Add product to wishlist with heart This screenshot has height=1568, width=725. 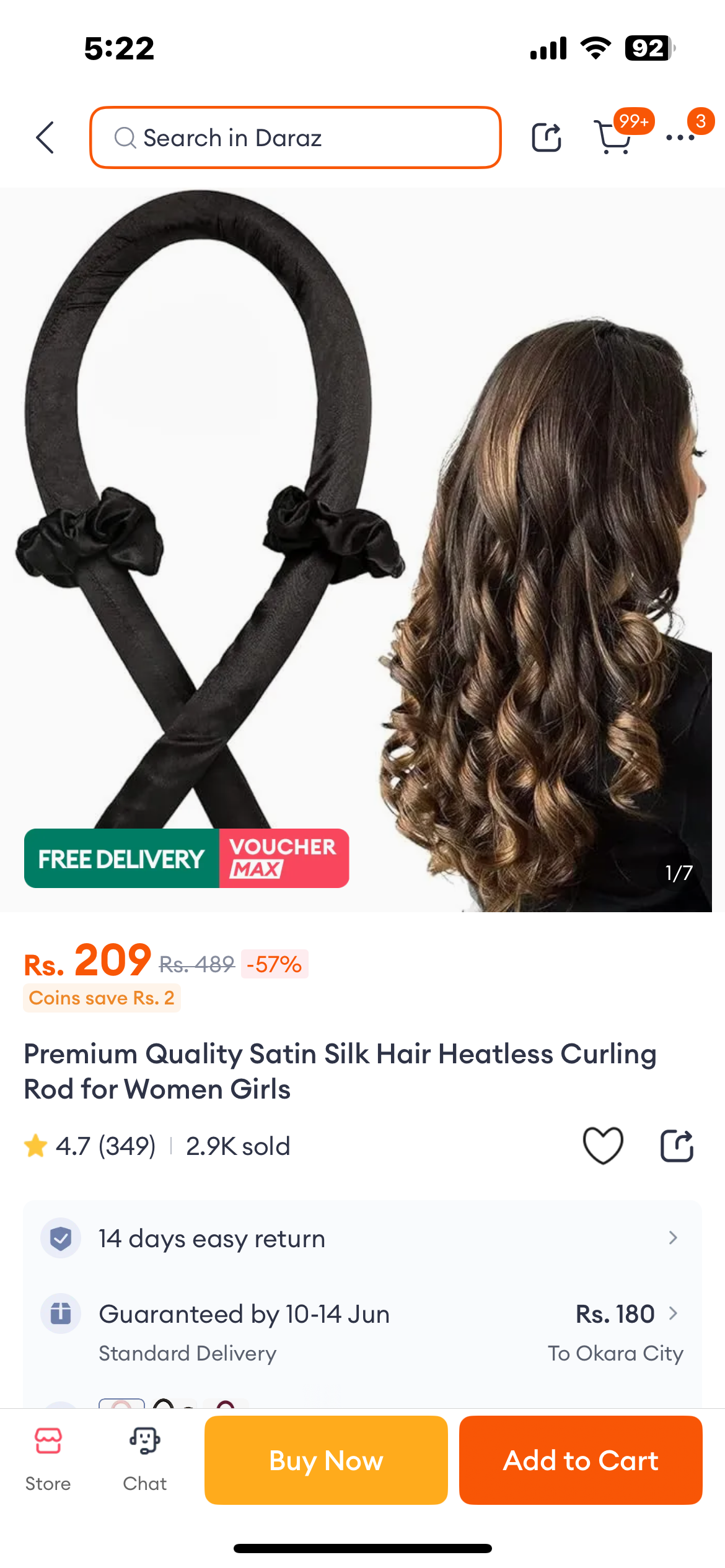point(602,1146)
